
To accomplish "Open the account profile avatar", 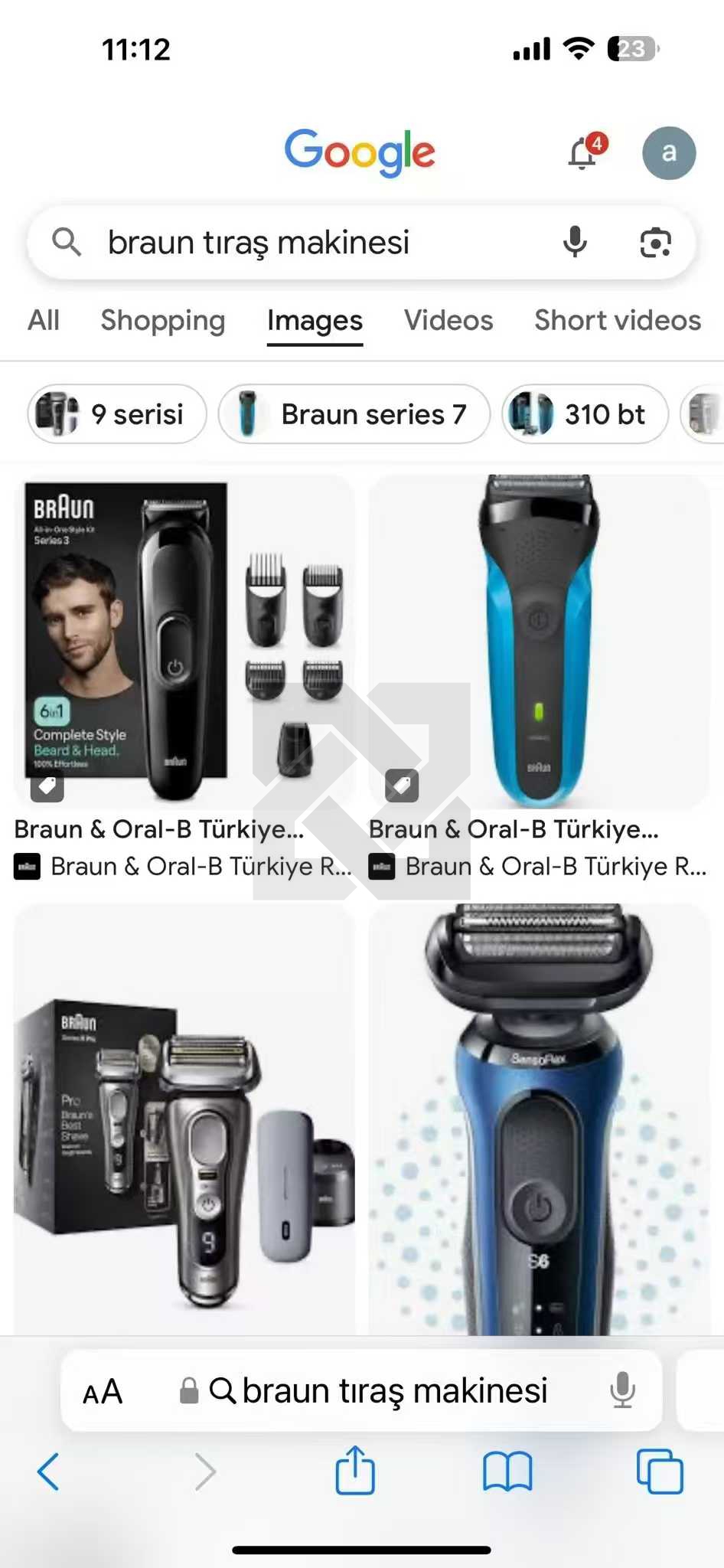I will pos(668,153).
